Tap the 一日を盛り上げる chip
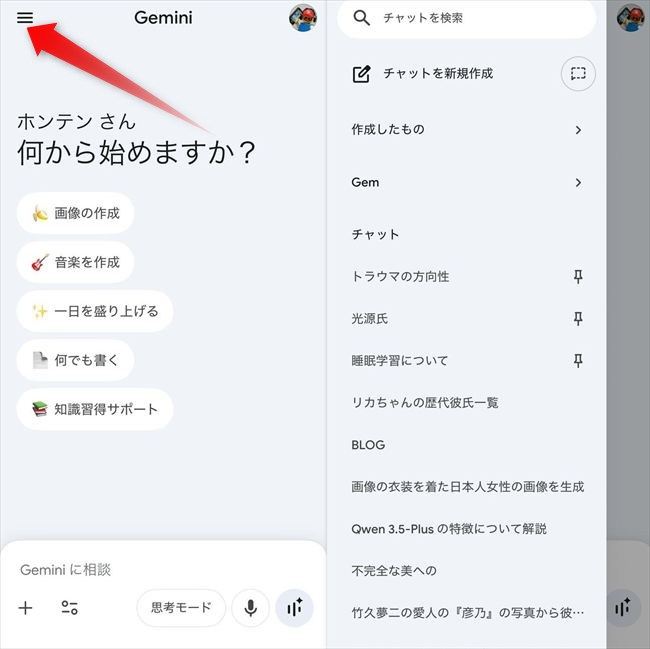This screenshot has width=650, height=649. coord(95,311)
